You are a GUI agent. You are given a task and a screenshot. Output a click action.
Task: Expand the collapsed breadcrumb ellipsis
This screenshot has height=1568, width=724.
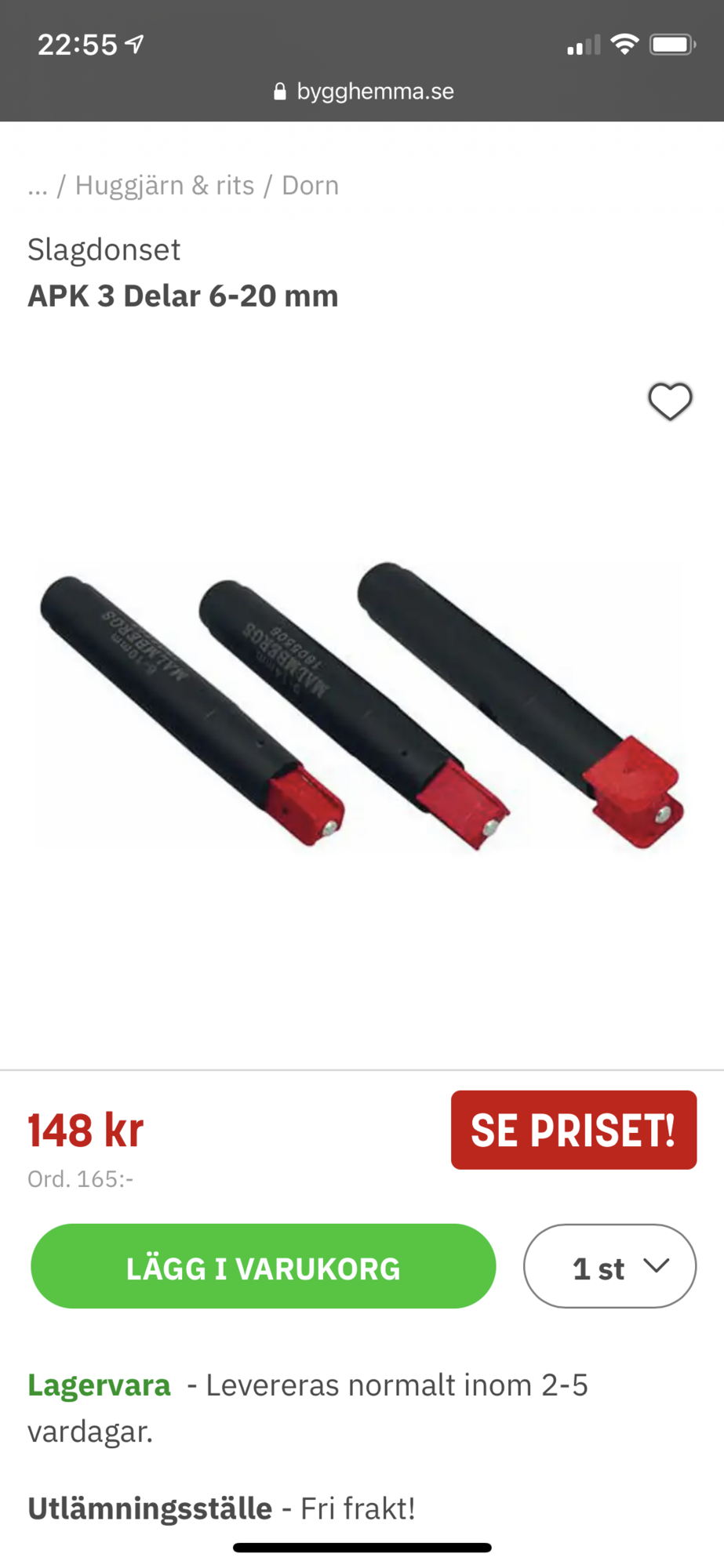(37, 187)
